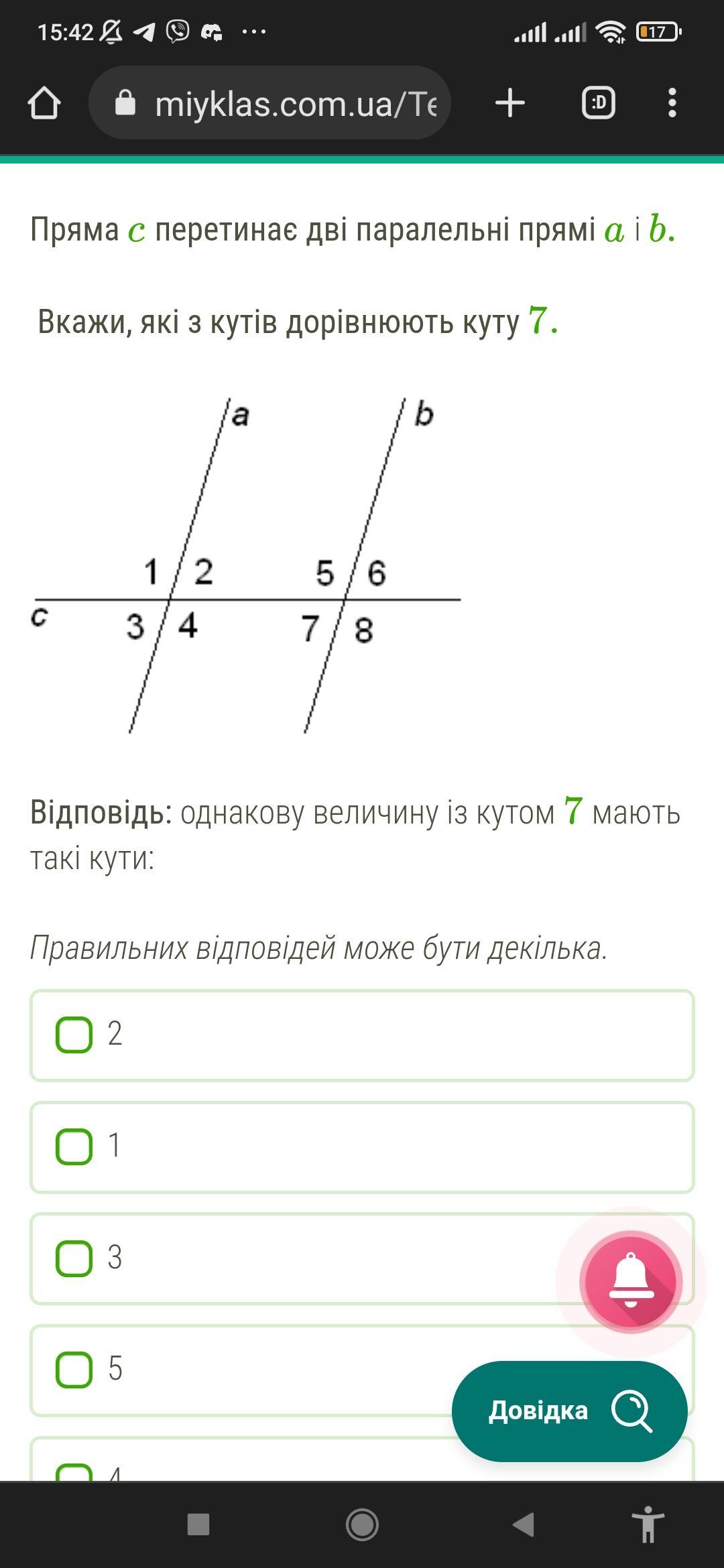Open the browser overflow menu
Viewport: 724px width, 1568px height.
tap(672, 103)
